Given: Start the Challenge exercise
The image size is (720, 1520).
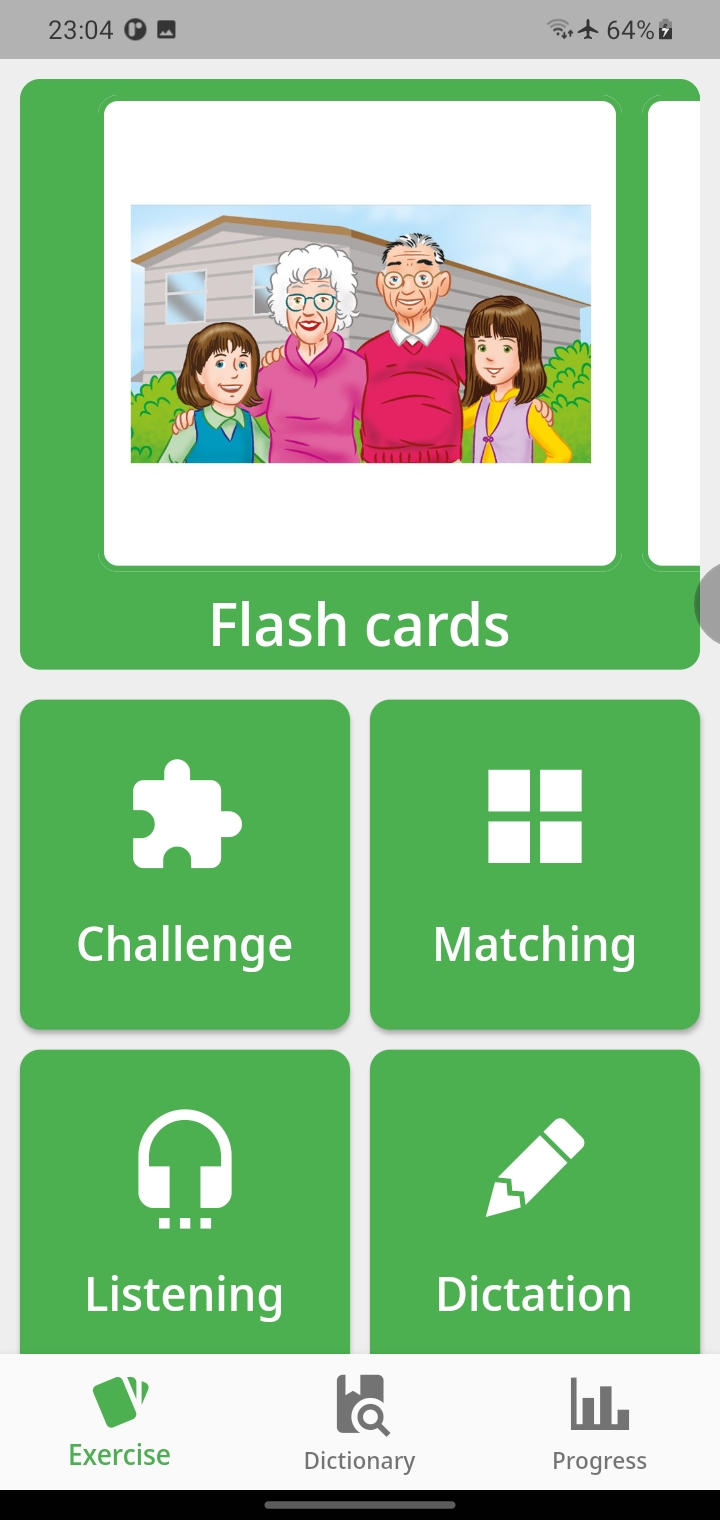Looking at the screenshot, I should pos(185,864).
